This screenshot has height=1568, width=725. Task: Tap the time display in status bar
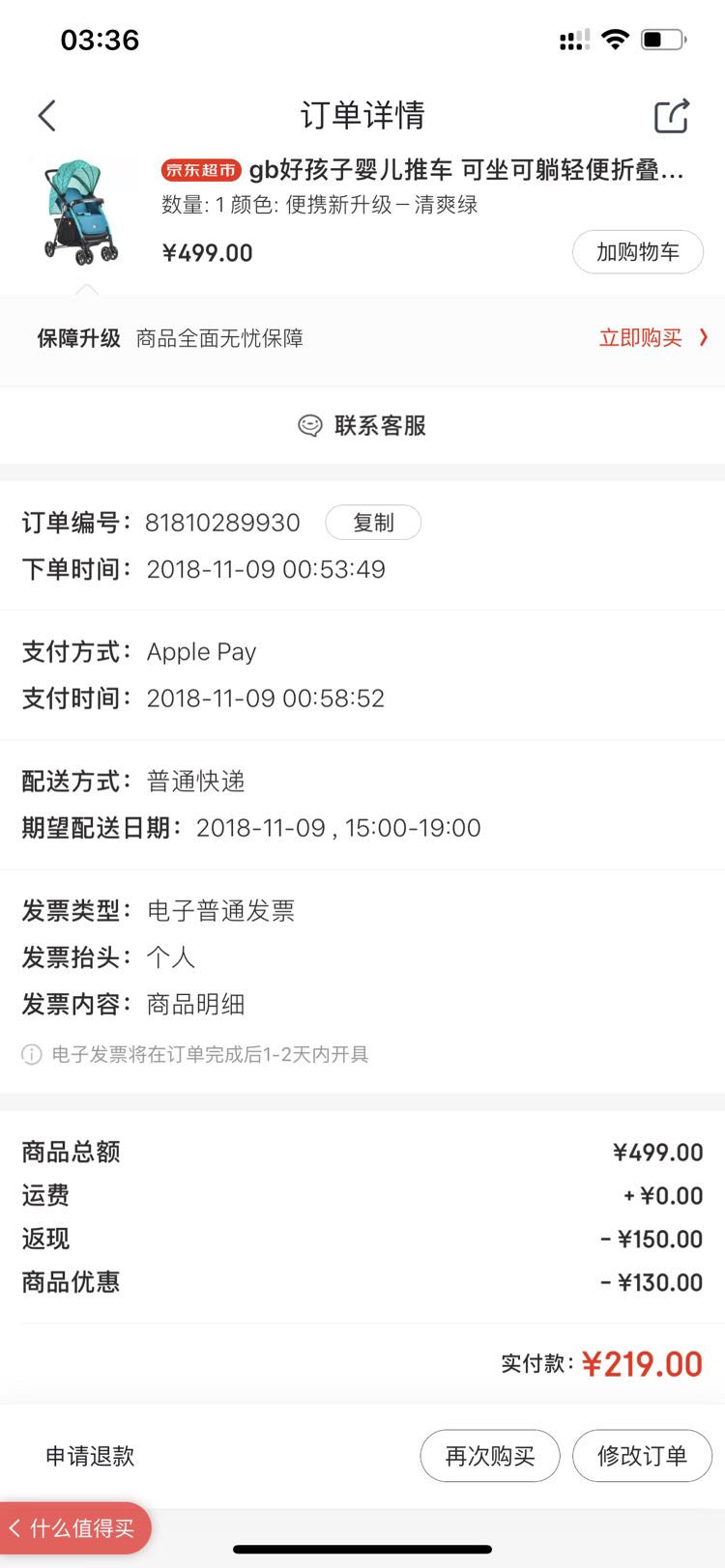(x=101, y=39)
